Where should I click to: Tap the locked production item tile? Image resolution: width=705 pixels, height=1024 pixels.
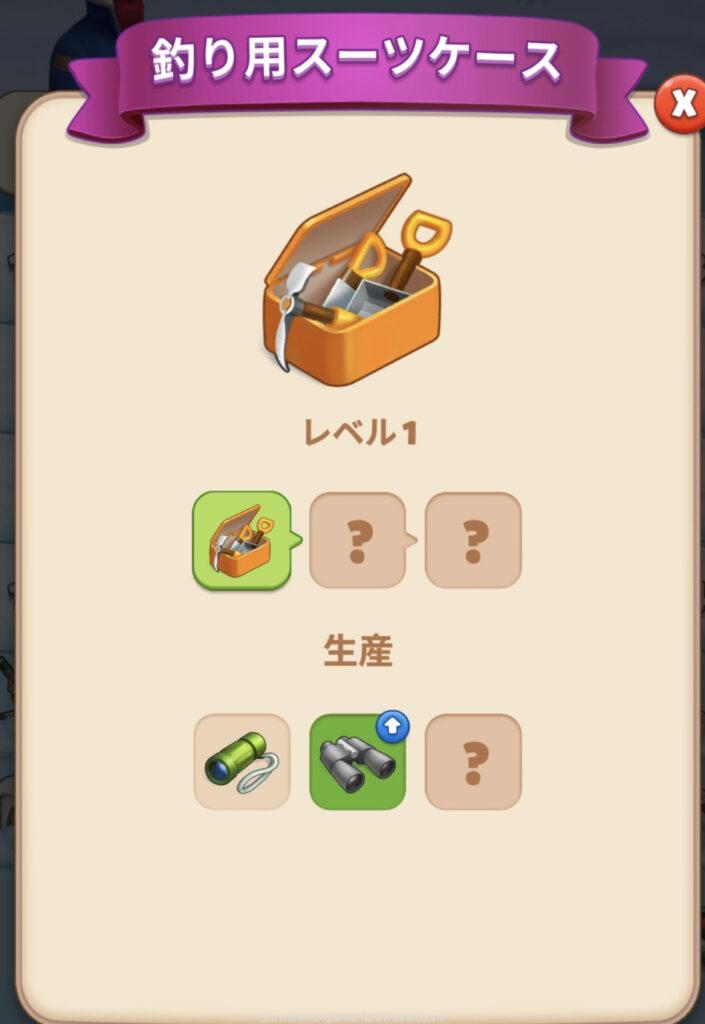[x=473, y=761]
